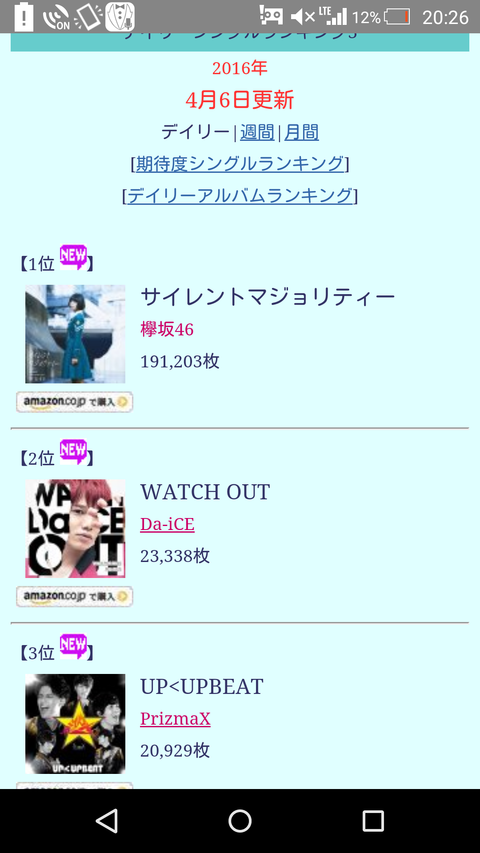Buy サイレントマジョリティー on amazon.co.jp
Image resolution: width=480 pixels, height=853 pixels.
point(75,402)
